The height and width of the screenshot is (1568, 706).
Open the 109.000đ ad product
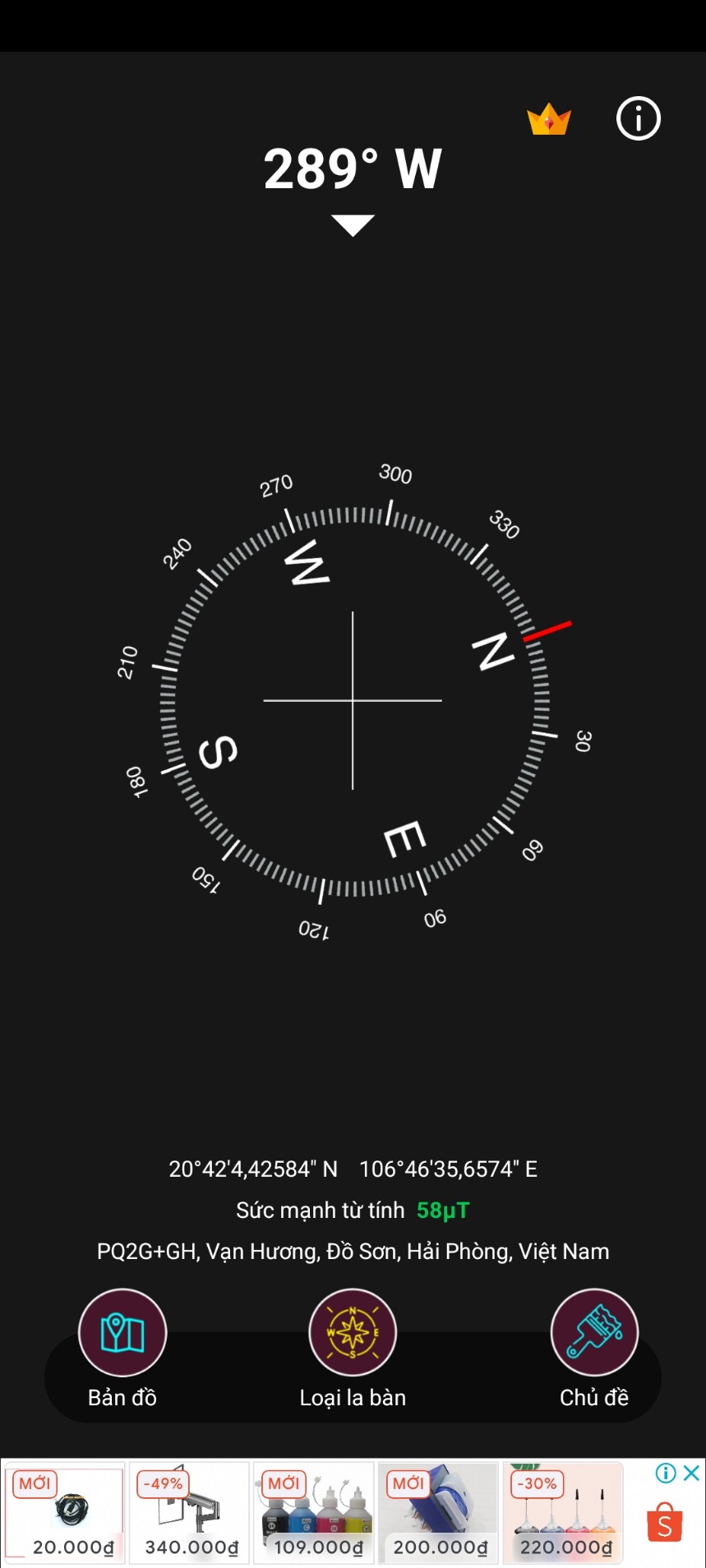tap(314, 1512)
